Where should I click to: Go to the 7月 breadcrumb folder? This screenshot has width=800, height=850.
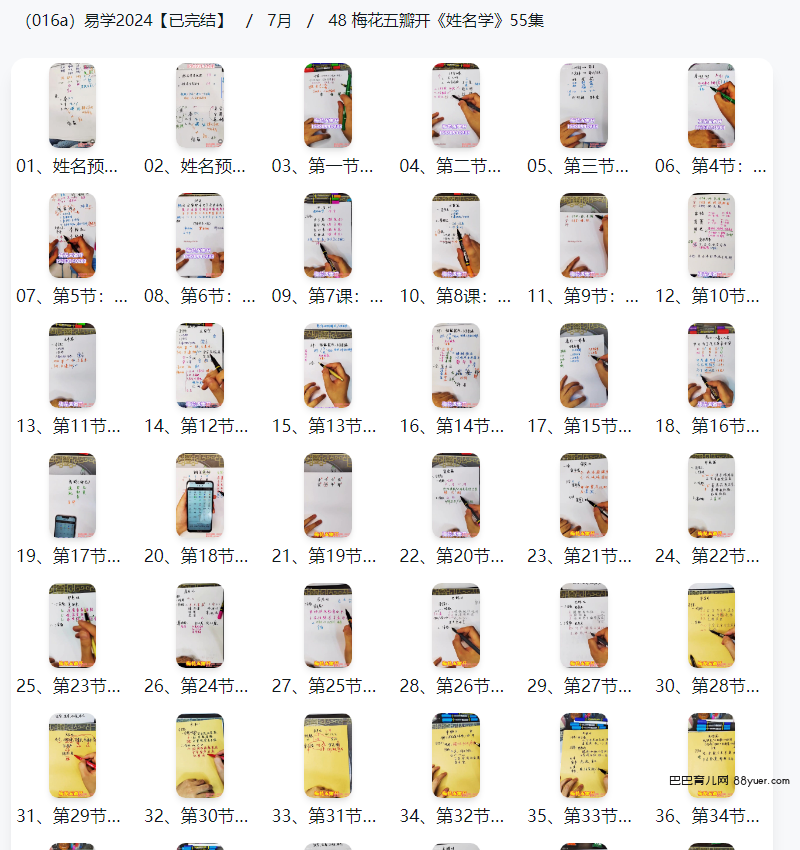(279, 20)
